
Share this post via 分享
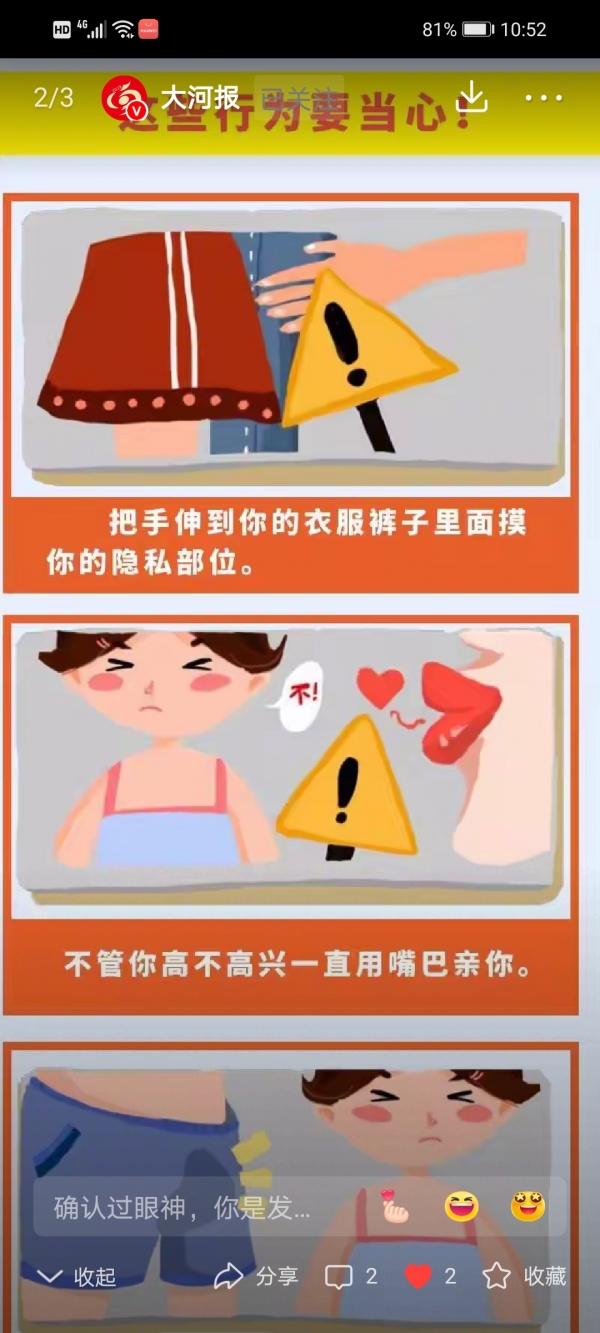(x=256, y=1276)
